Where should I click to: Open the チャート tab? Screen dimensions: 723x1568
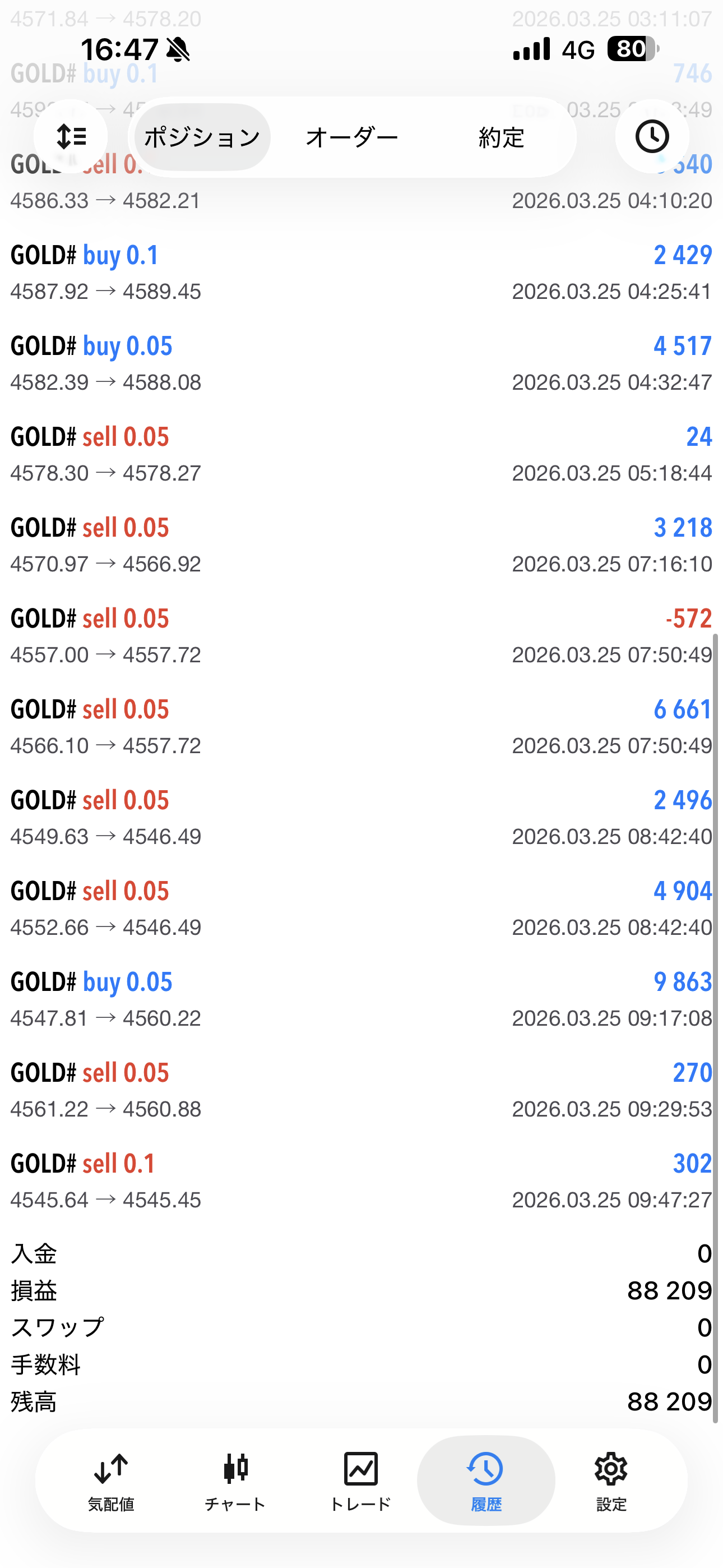(x=235, y=1481)
